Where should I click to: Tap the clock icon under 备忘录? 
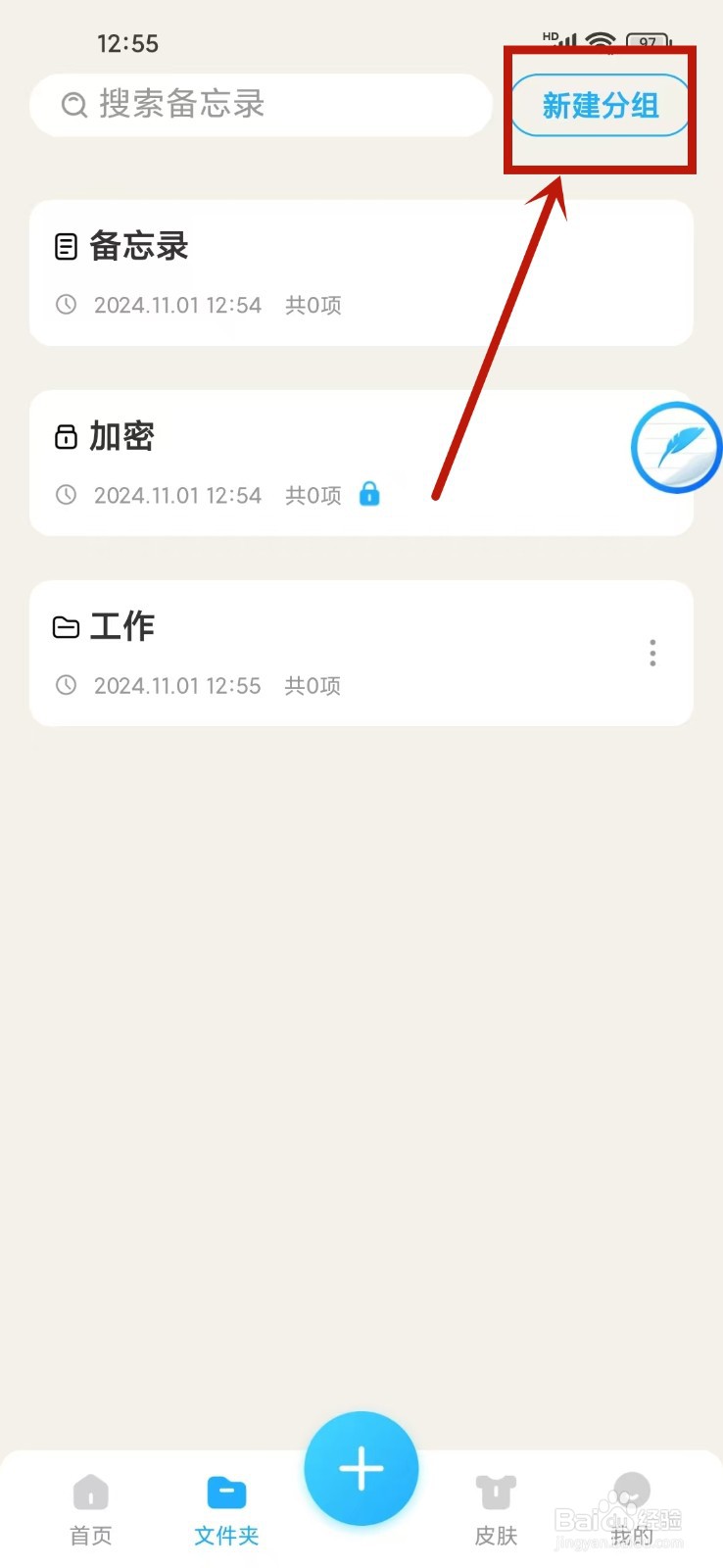tap(66, 305)
